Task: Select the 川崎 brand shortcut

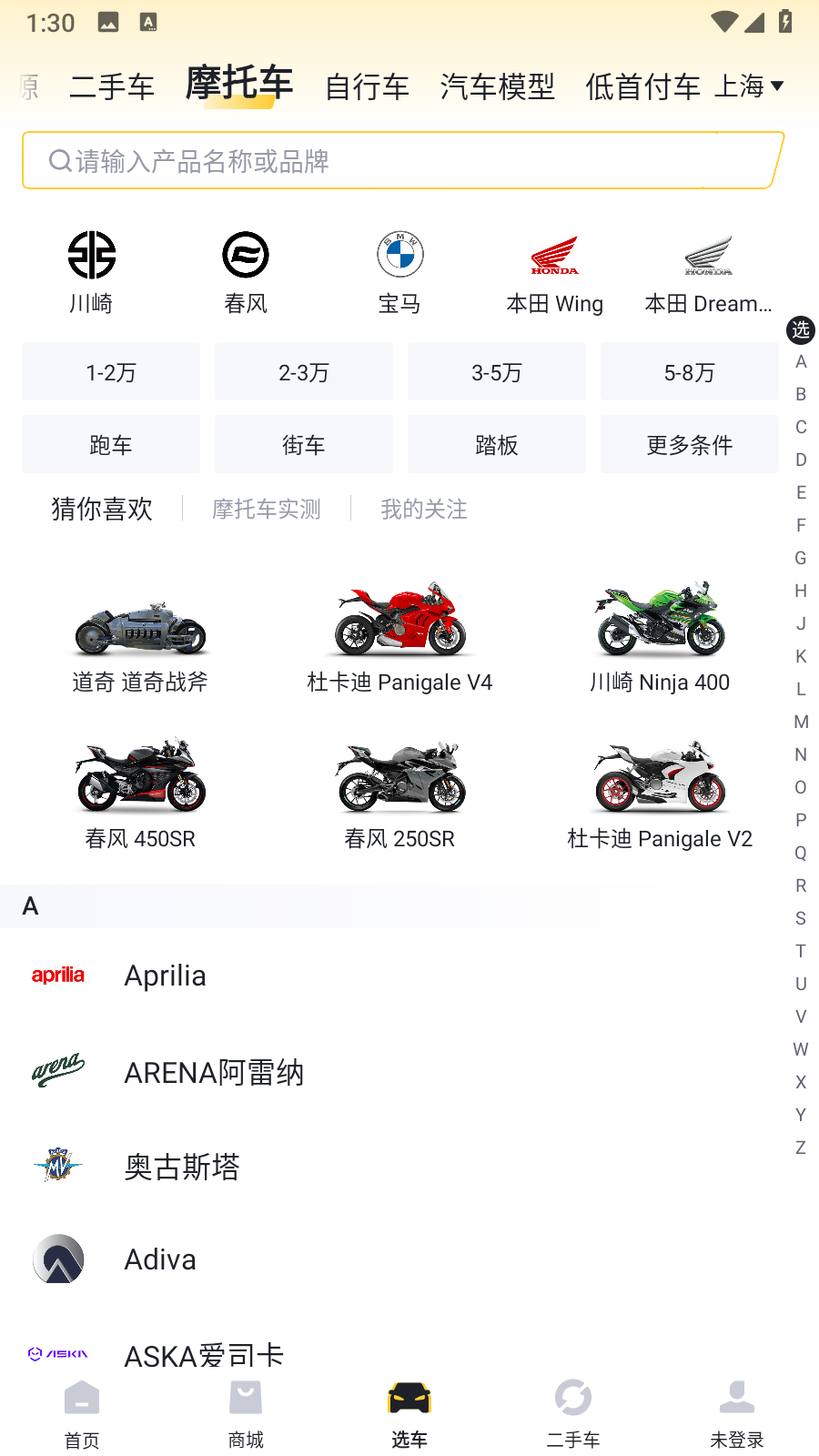Action: coord(91,272)
